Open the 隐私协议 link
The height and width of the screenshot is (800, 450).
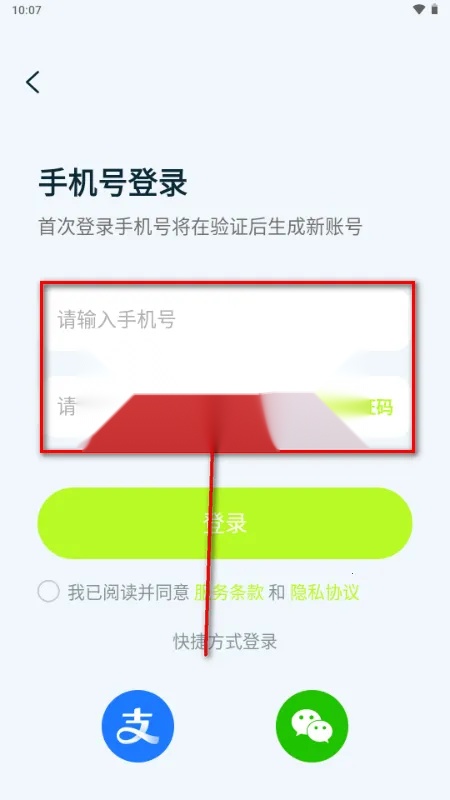[x=324, y=592]
